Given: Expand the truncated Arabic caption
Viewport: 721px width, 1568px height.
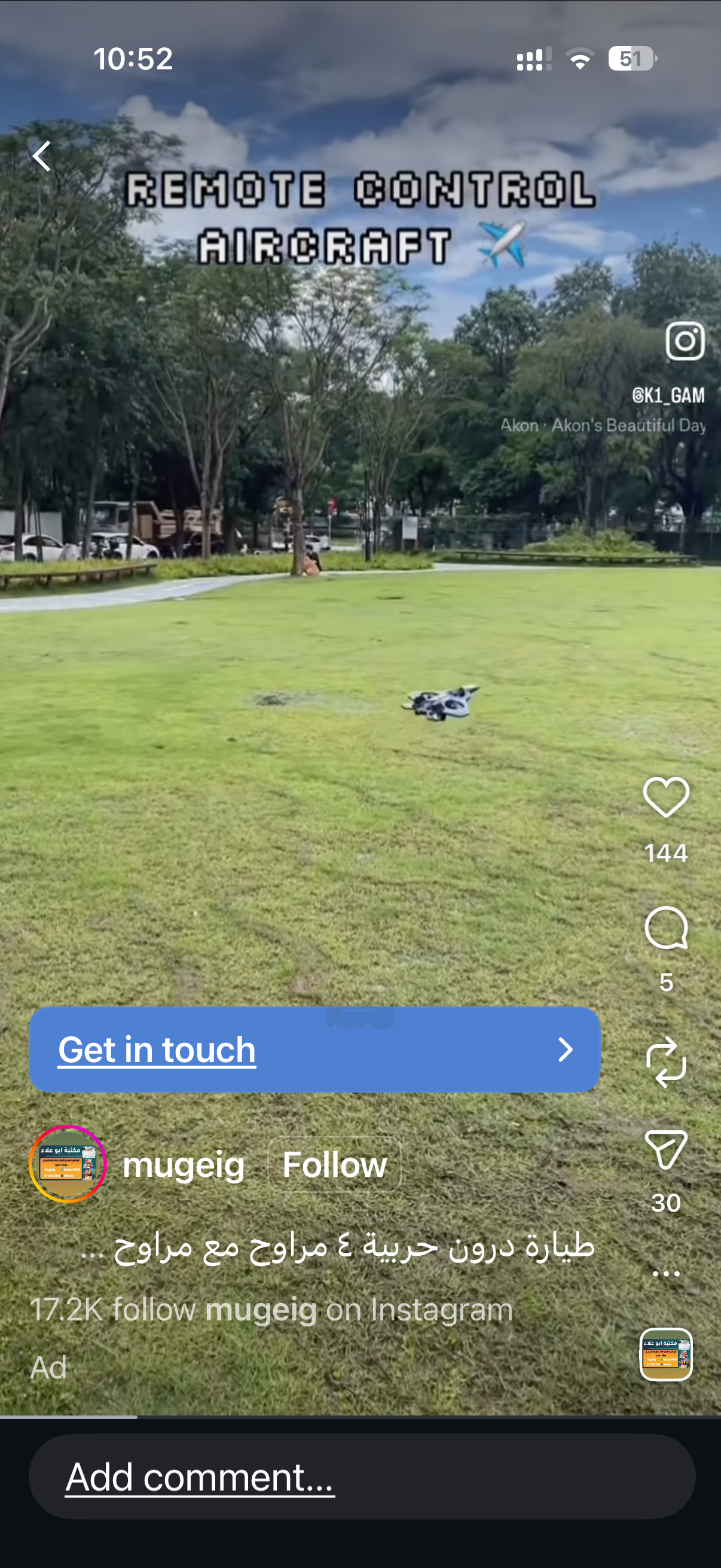Looking at the screenshot, I should click(x=338, y=1246).
